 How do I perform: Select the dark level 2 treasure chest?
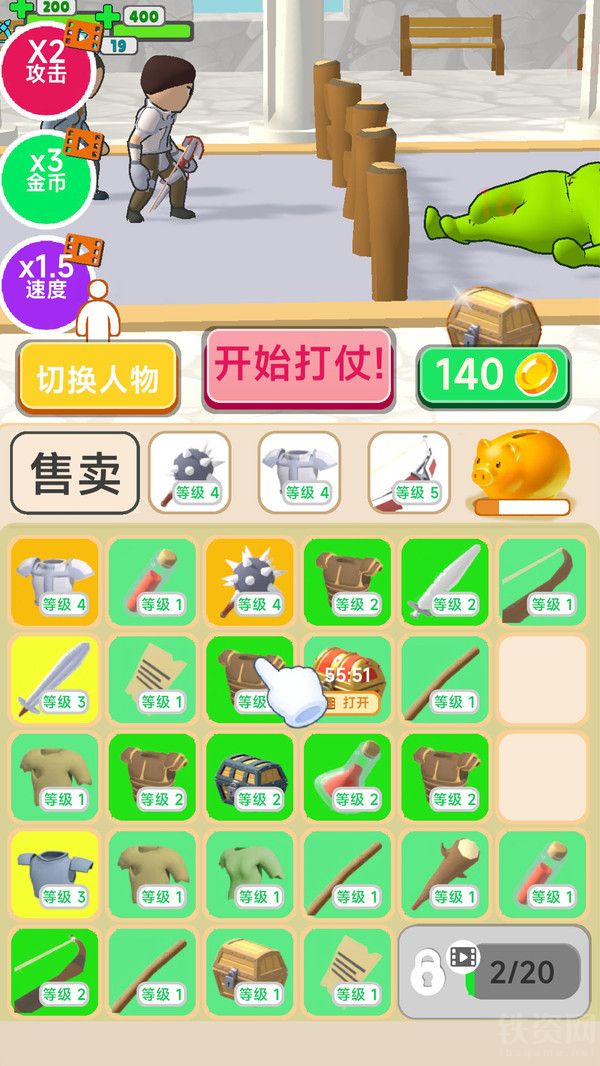point(250,776)
